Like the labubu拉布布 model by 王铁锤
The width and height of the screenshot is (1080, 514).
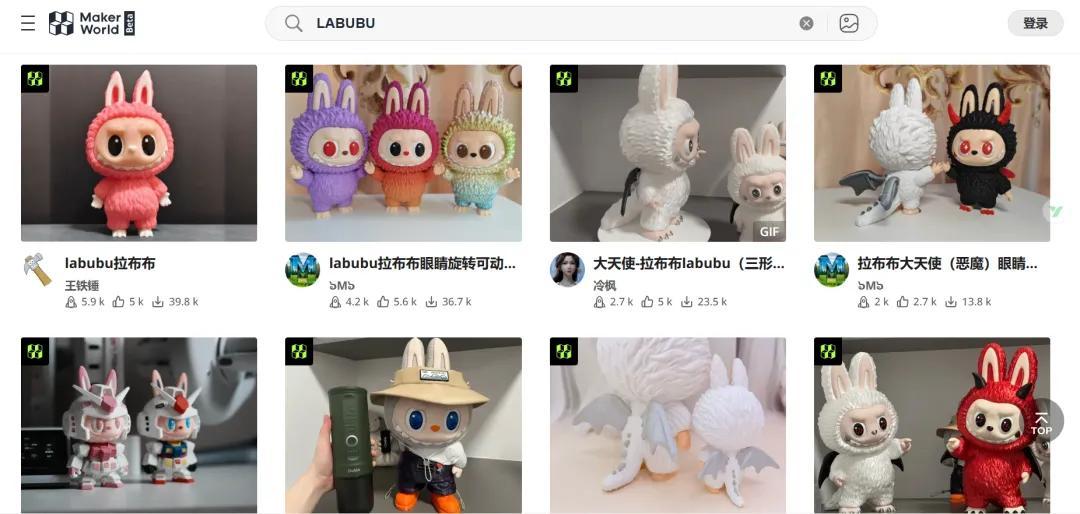point(119,301)
